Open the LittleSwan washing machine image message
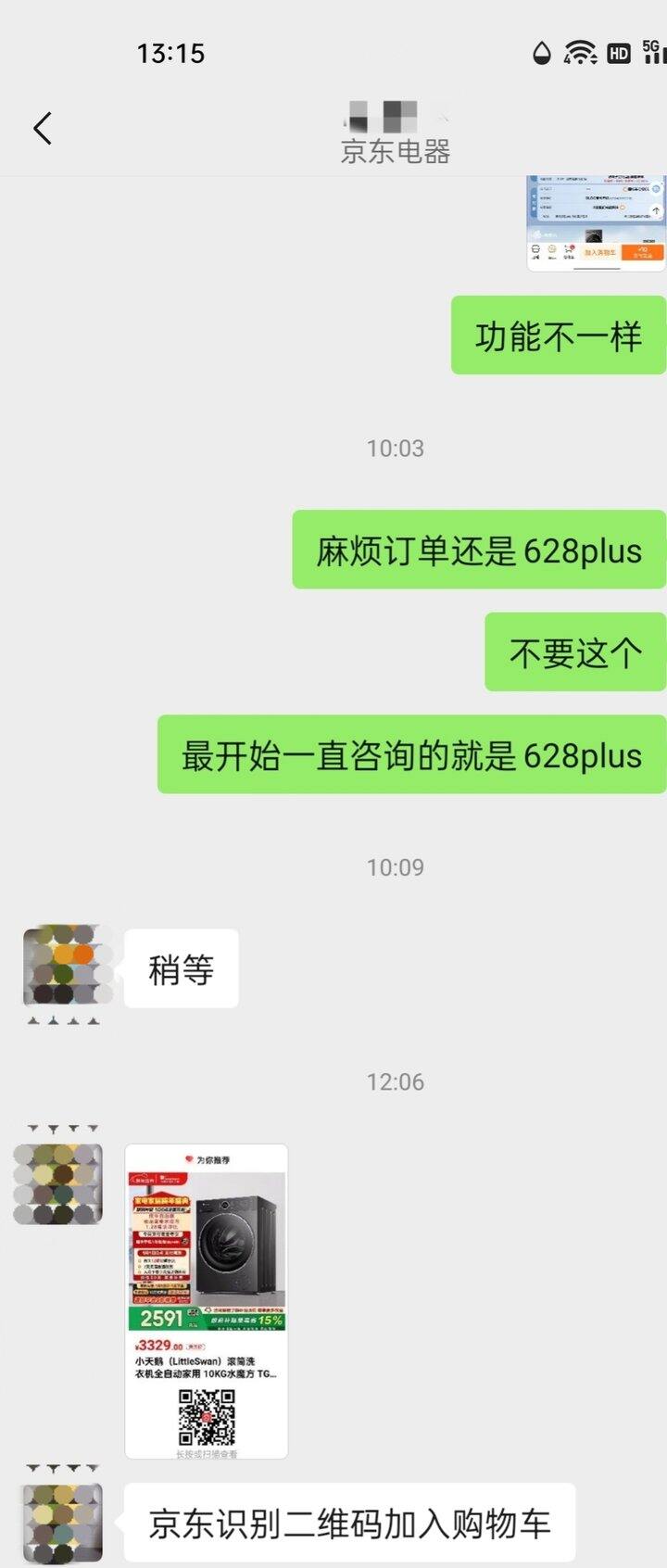 point(207,1301)
